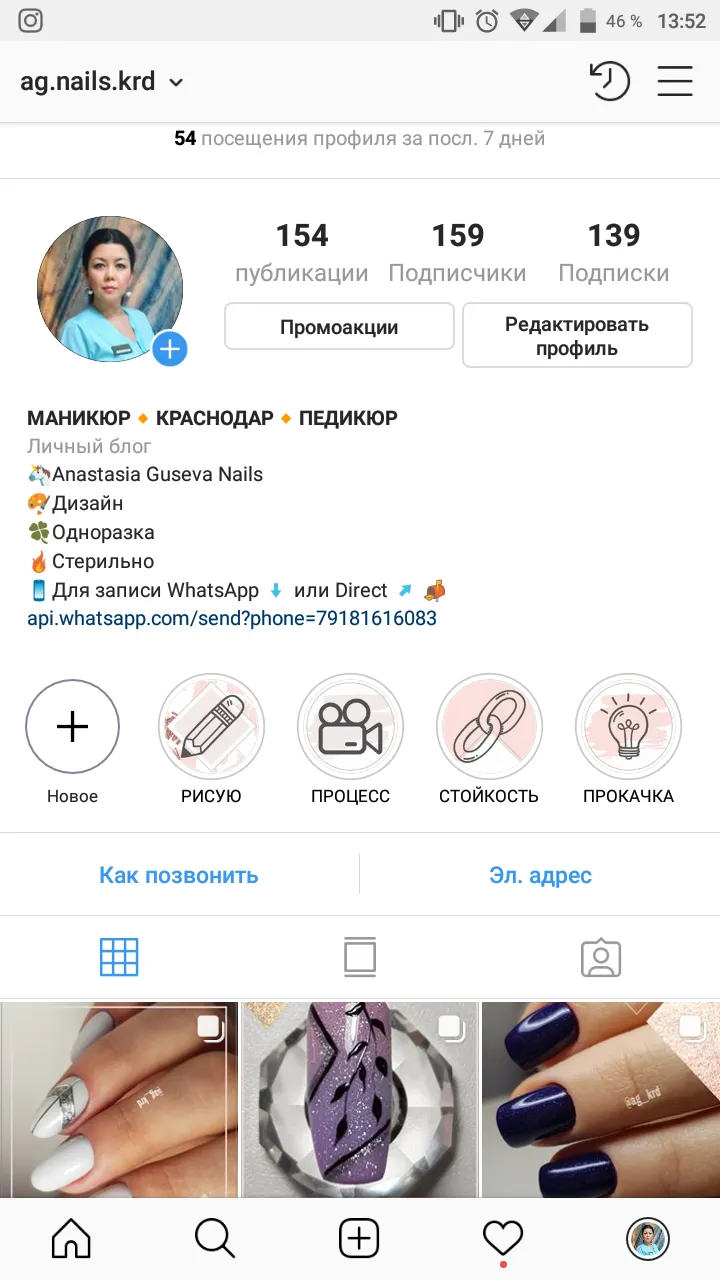The image size is (720, 1280).
Task: Switch to the feed list view tab
Action: 360,957
